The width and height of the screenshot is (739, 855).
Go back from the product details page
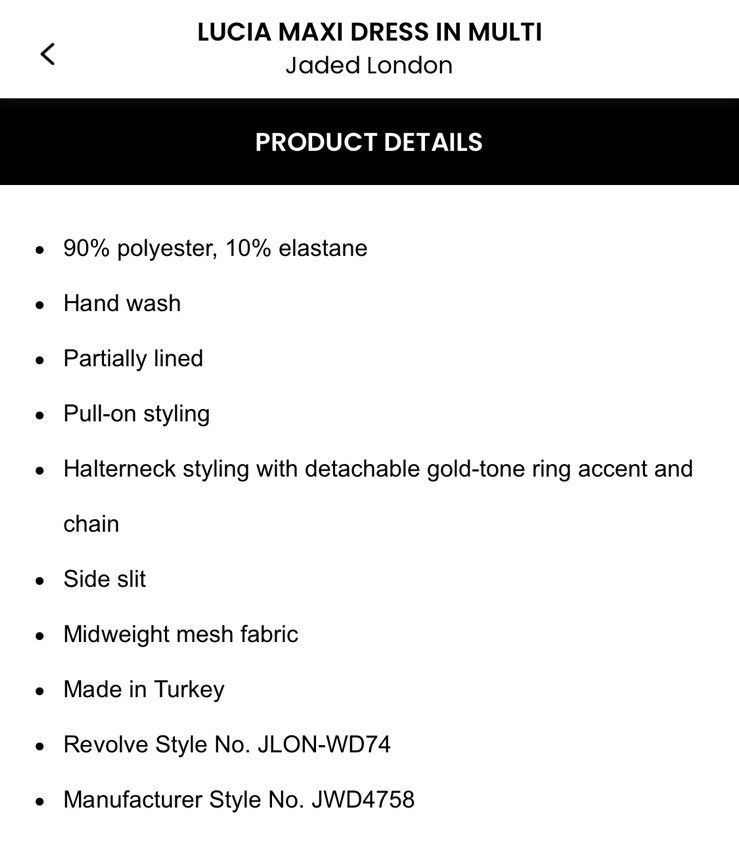point(47,54)
